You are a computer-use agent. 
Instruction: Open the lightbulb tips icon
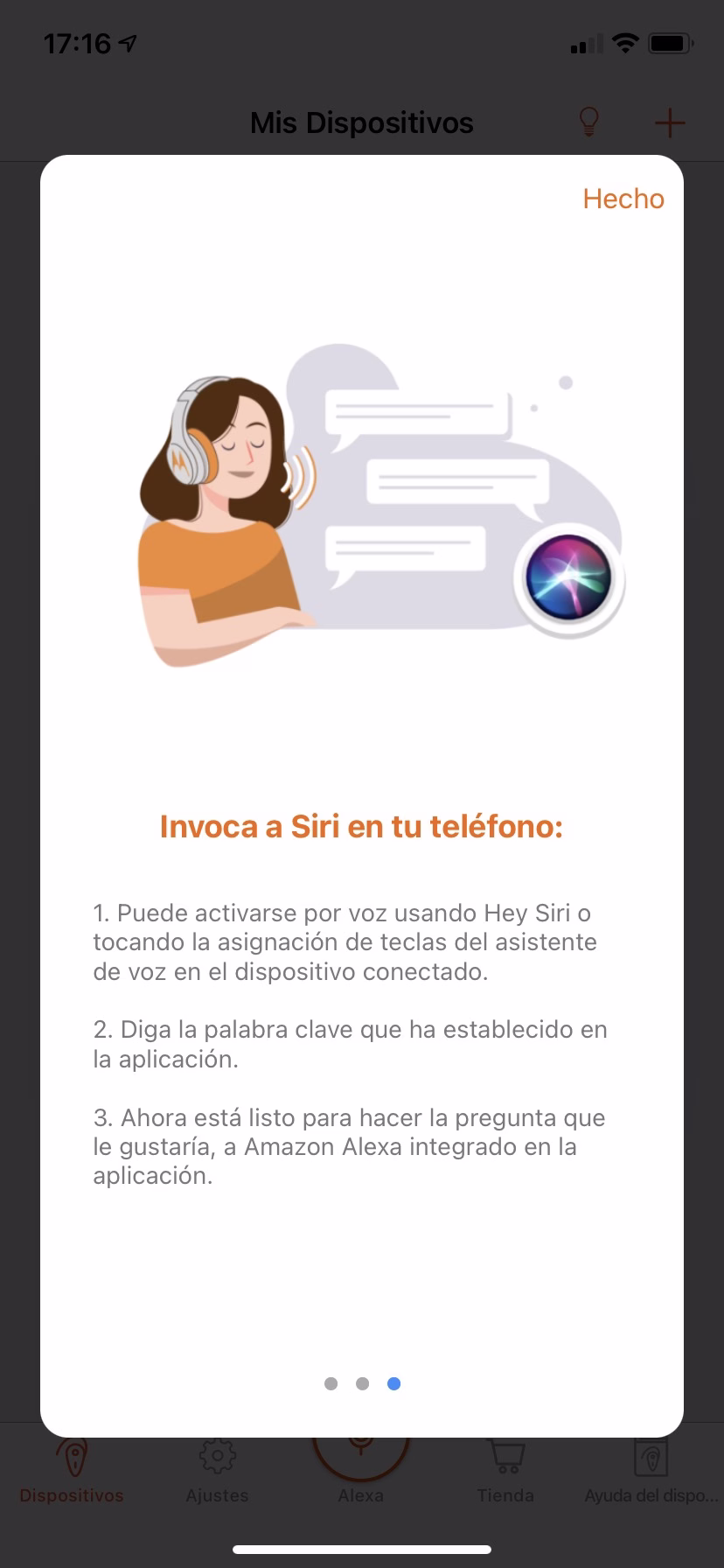point(589,122)
